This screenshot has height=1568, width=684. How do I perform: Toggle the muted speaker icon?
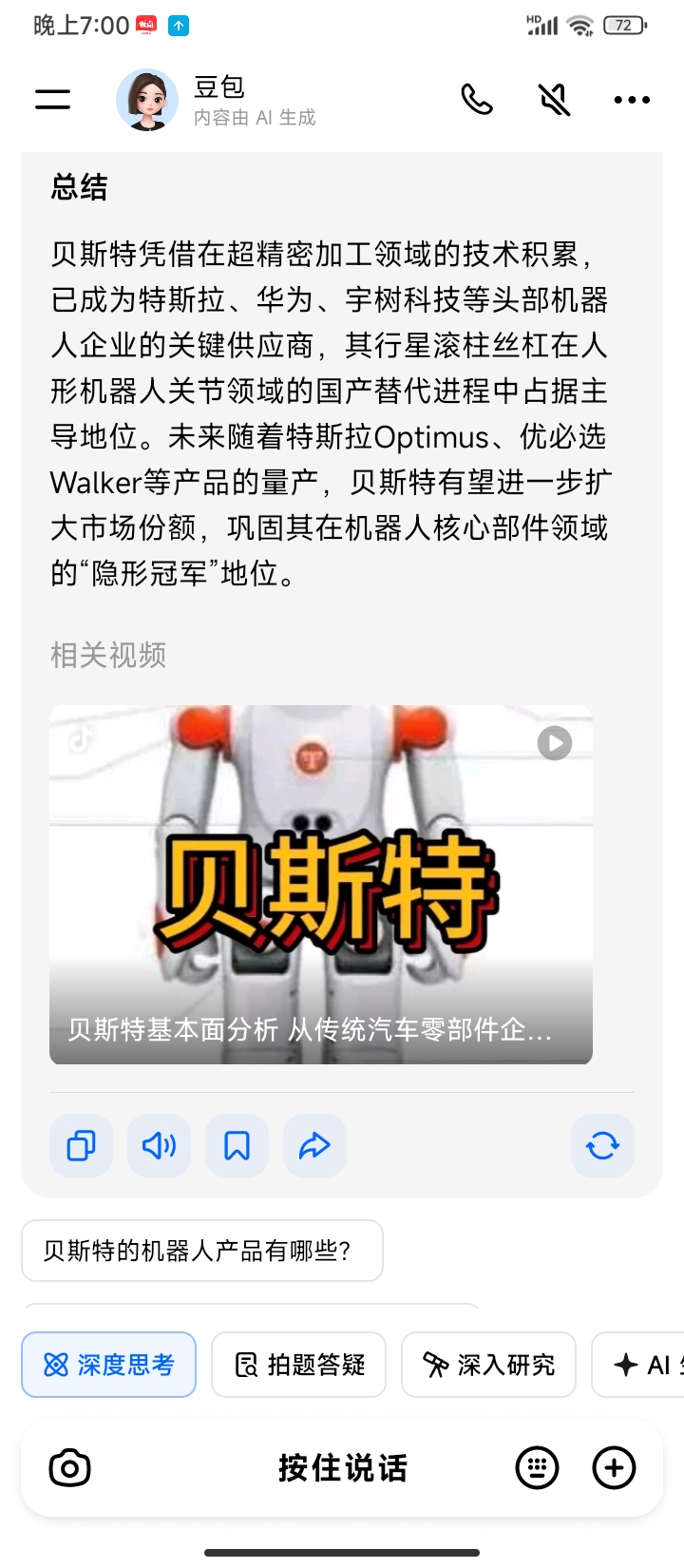pyautogui.click(x=554, y=99)
